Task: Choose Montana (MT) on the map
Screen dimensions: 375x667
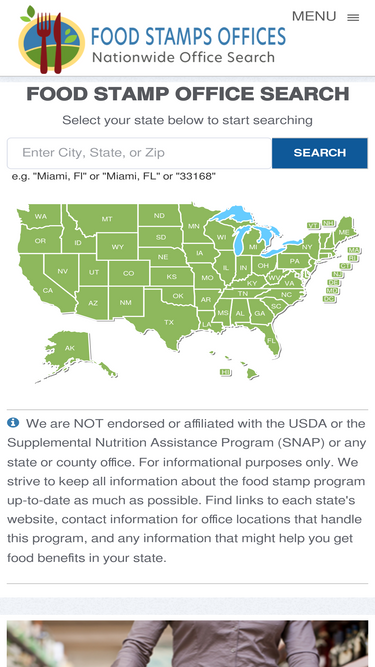Action: click(107, 219)
